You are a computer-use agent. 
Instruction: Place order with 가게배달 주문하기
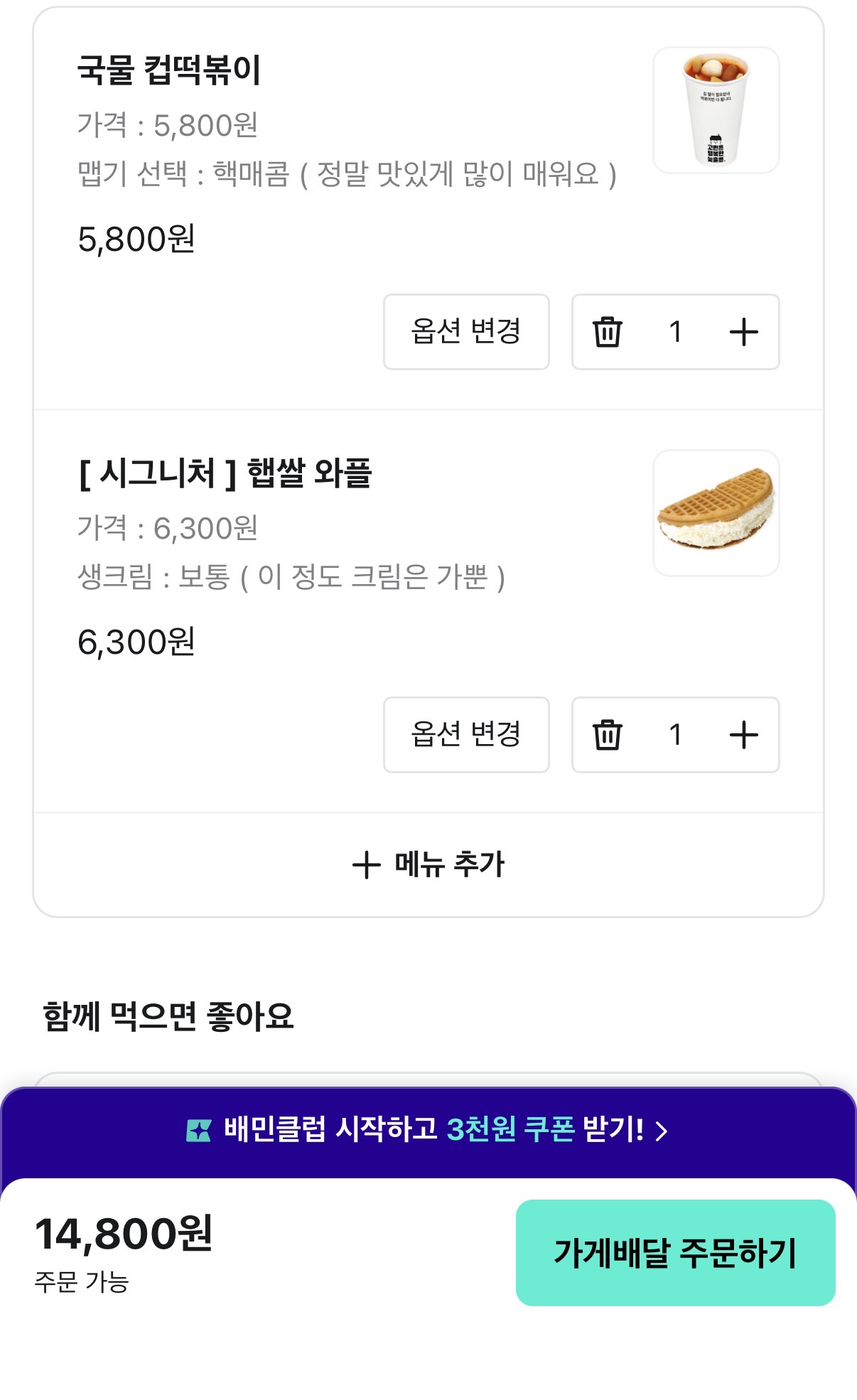click(675, 1253)
